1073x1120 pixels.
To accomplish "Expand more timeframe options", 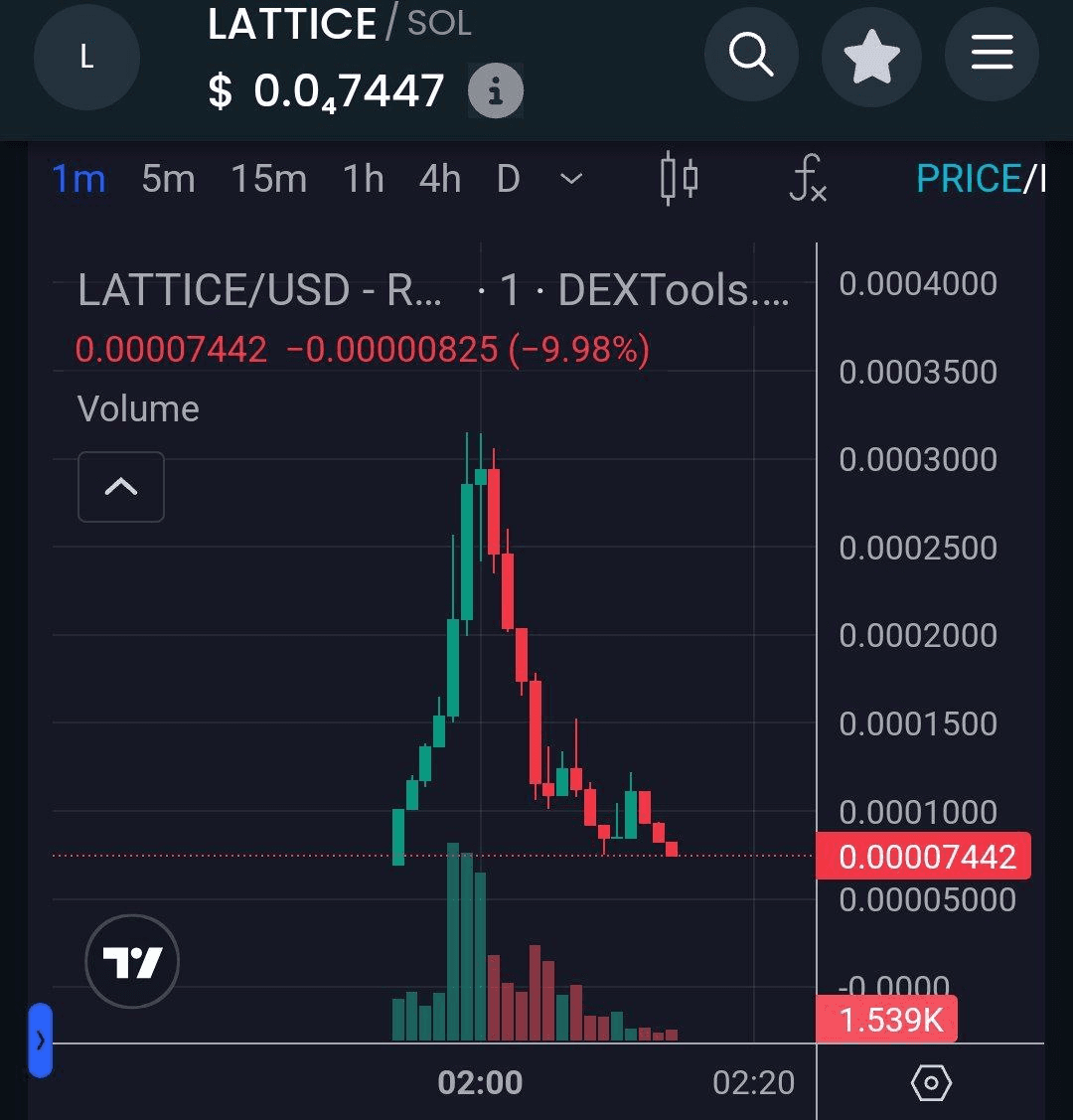I will 570,180.
